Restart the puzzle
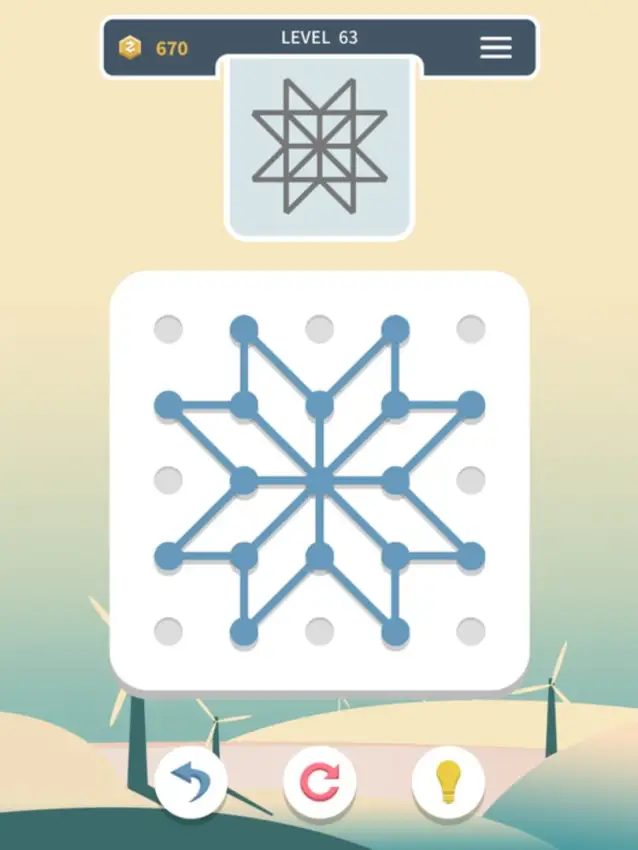638x850 pixels. pos(319,783)
